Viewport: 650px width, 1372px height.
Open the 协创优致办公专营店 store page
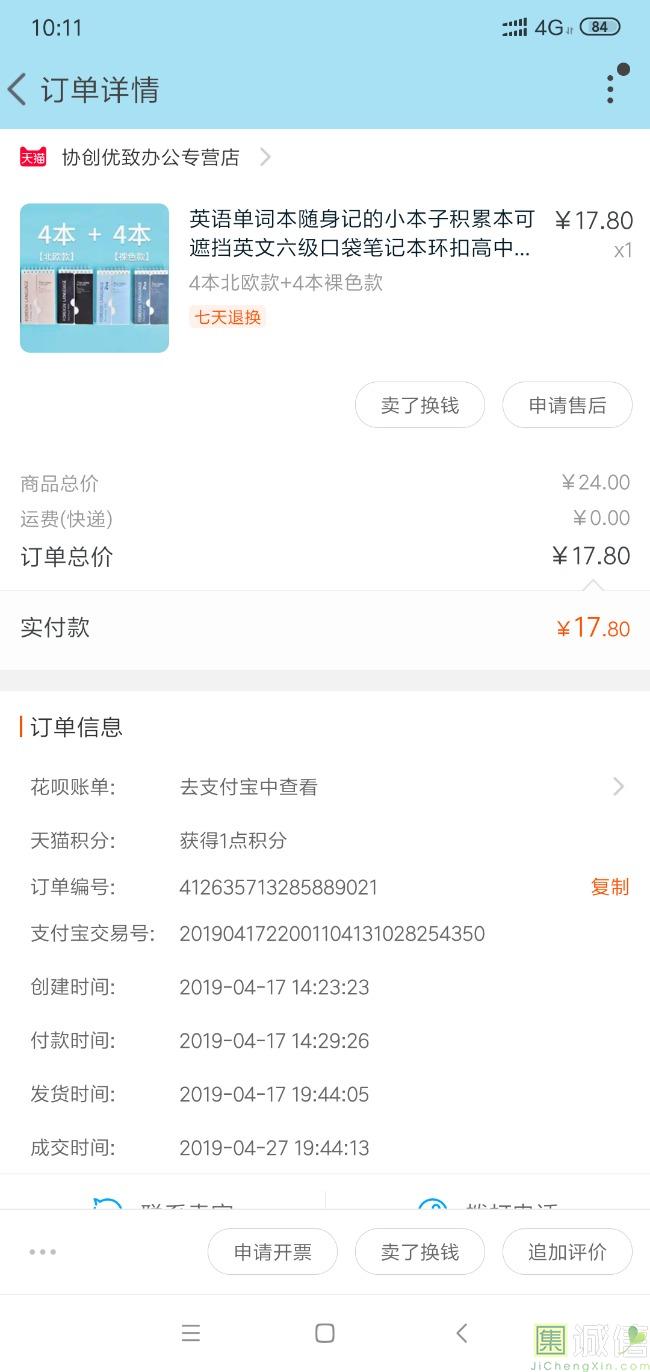point(150,157)
